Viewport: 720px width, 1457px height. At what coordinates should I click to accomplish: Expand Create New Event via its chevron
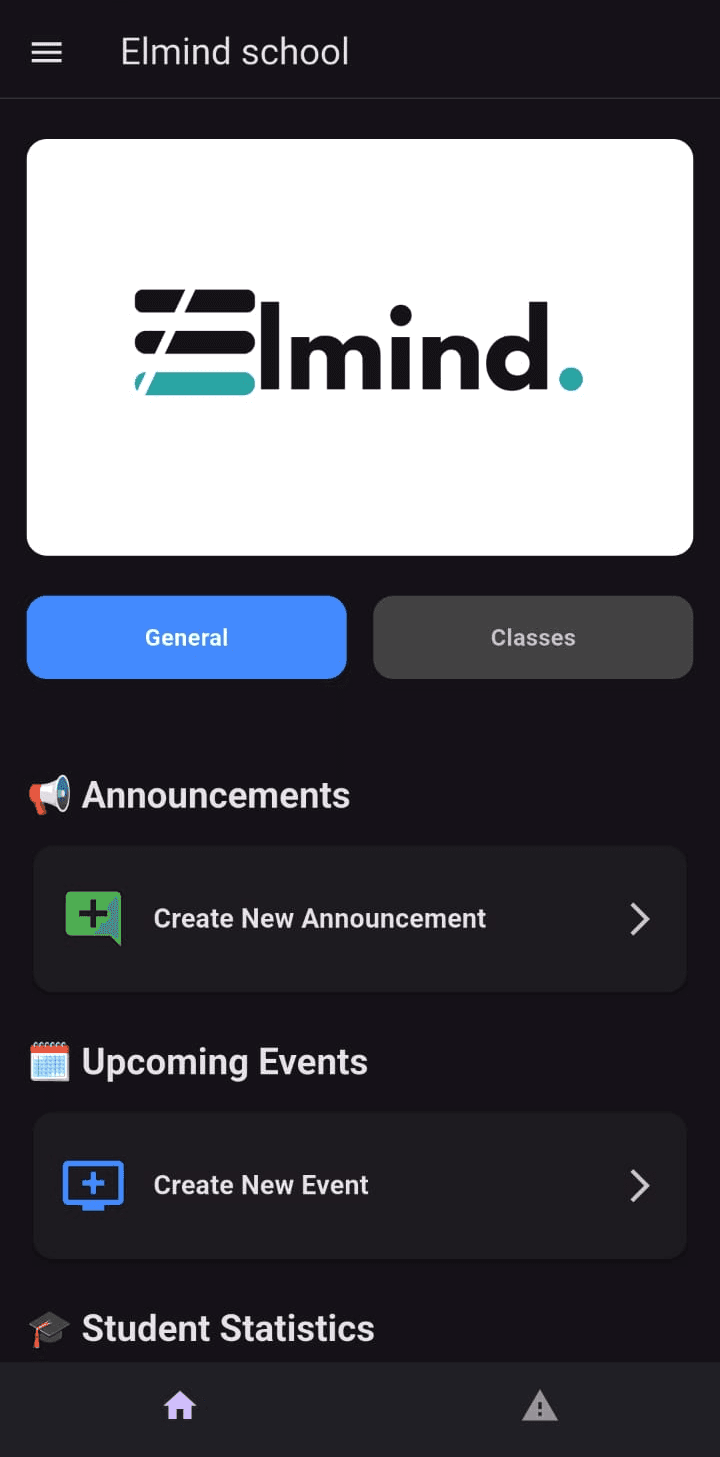[640, 1185]
